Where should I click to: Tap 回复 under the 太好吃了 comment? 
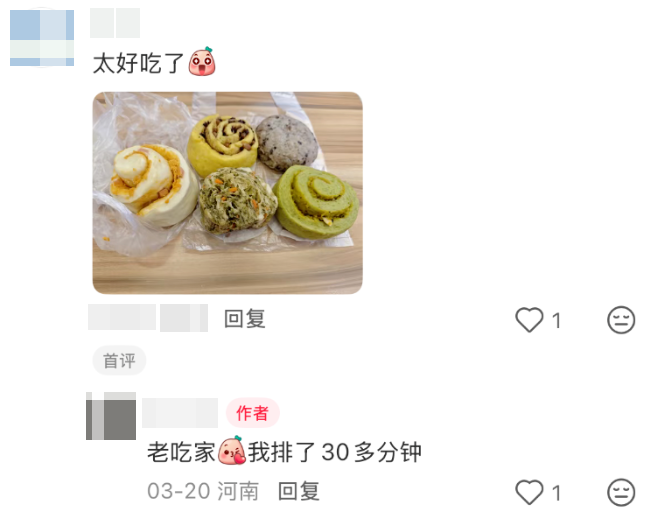[x=244, y=319]
